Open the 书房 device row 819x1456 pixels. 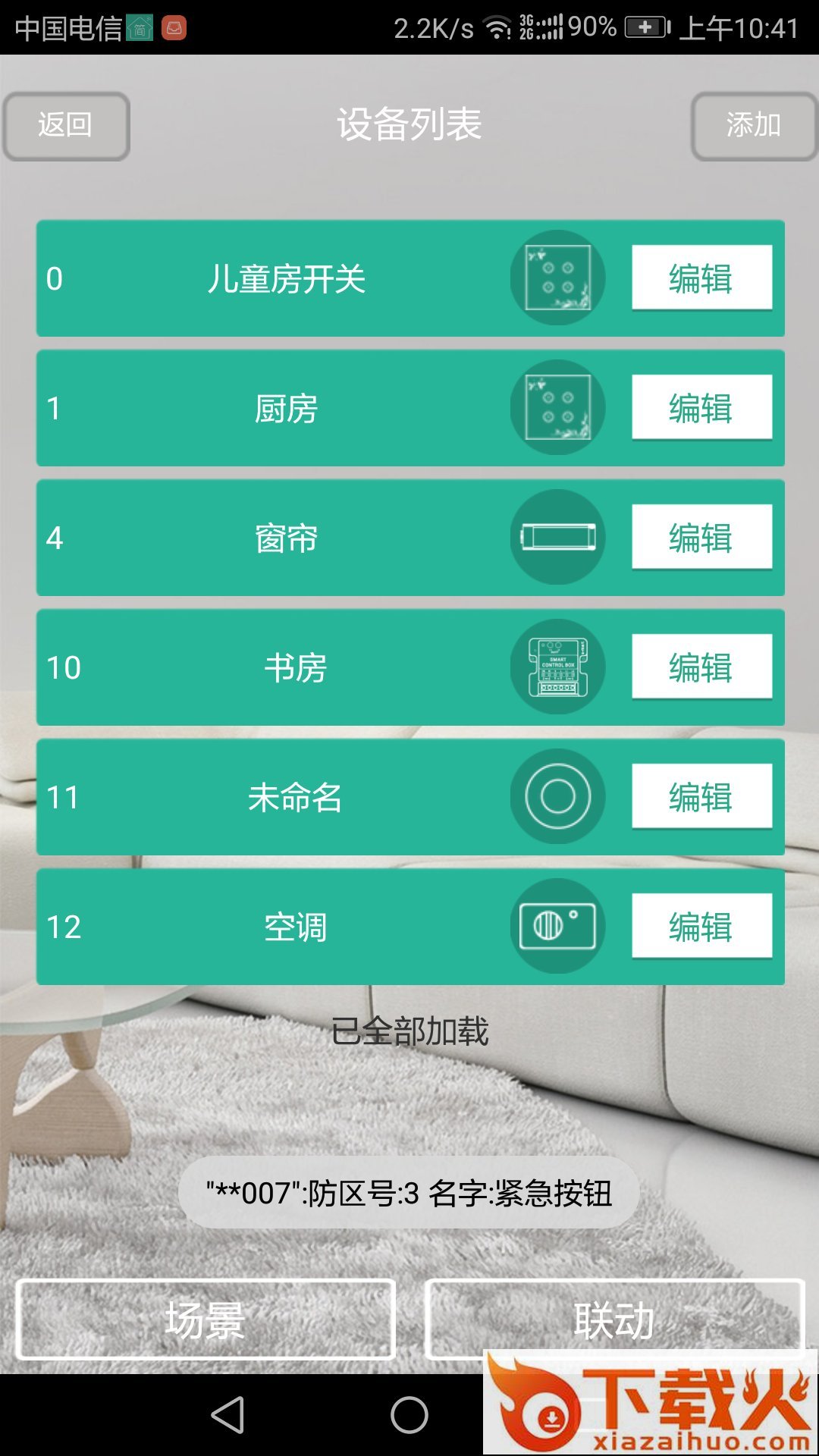(x=295, y=668)
